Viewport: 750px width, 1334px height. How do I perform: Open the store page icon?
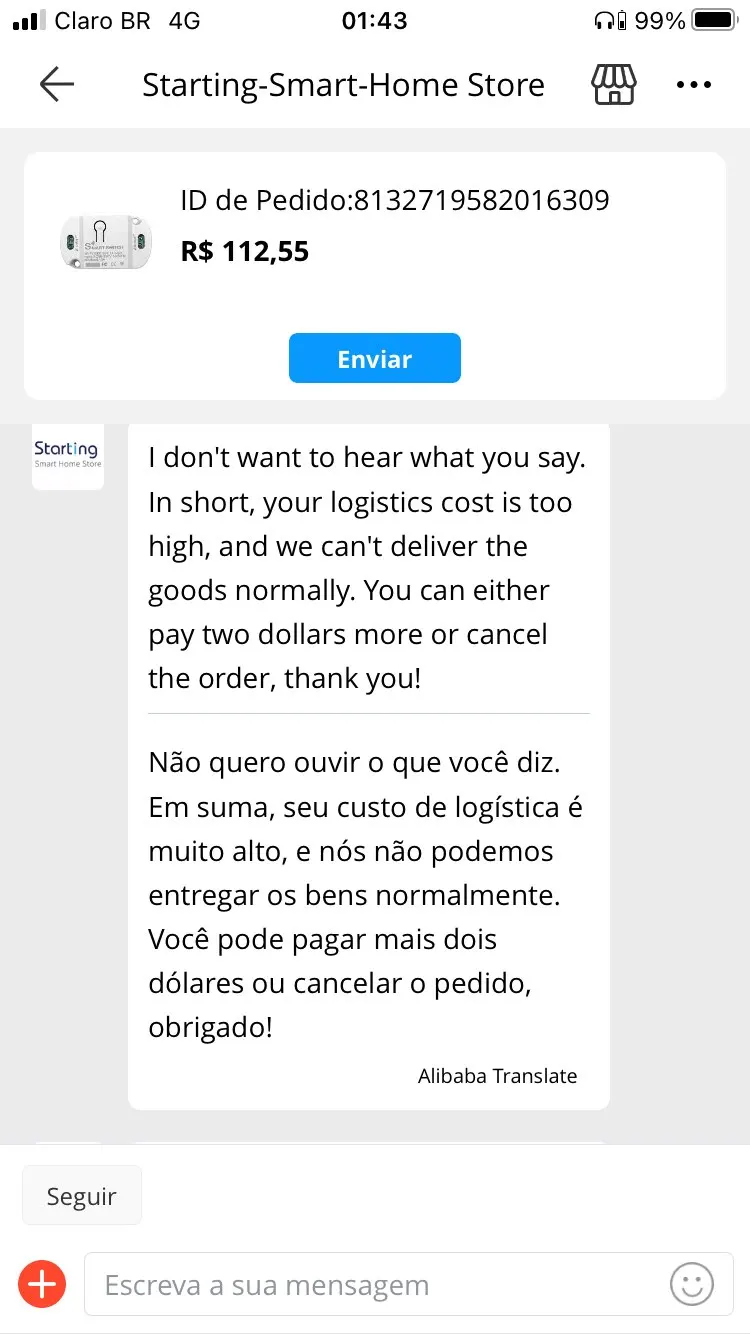[x=614, y=85]
